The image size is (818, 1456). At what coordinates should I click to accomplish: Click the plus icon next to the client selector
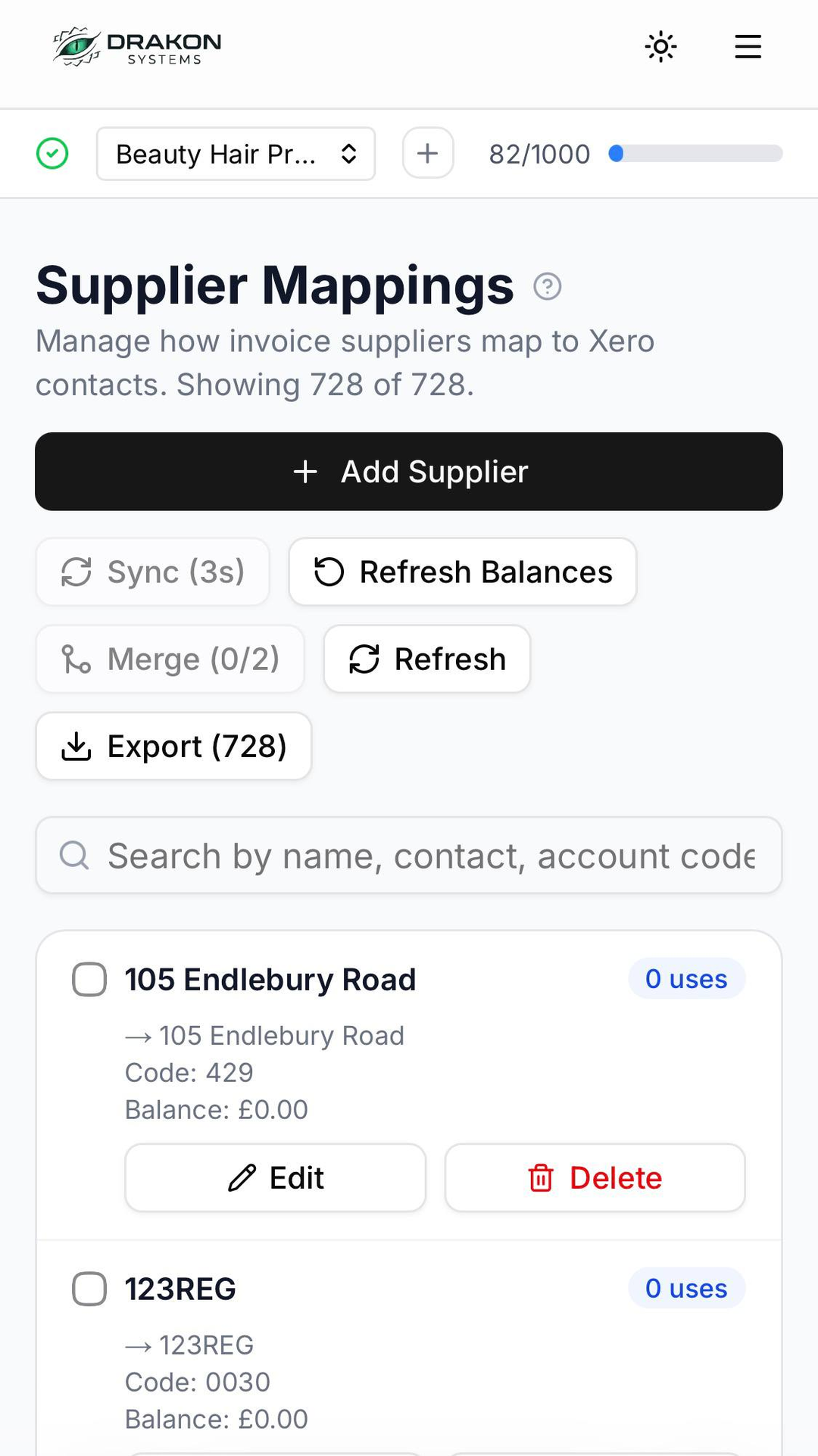pos(427,153)
